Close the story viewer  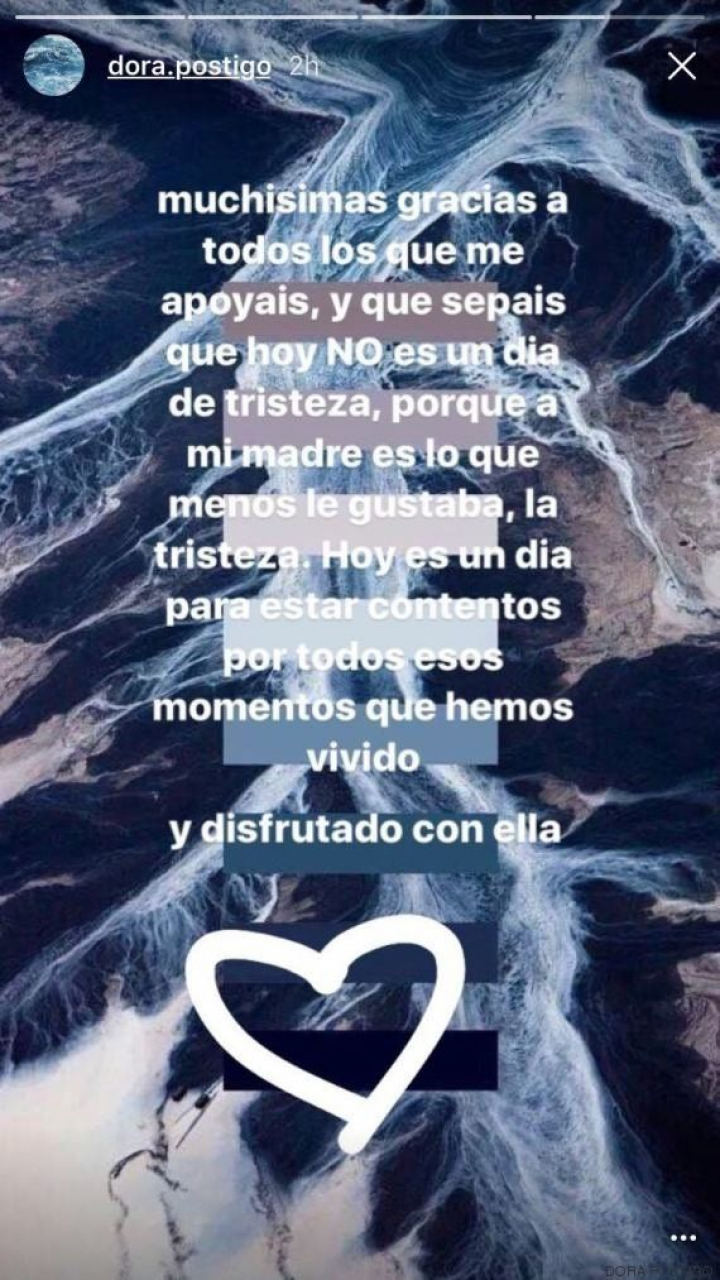coord(681,66)
